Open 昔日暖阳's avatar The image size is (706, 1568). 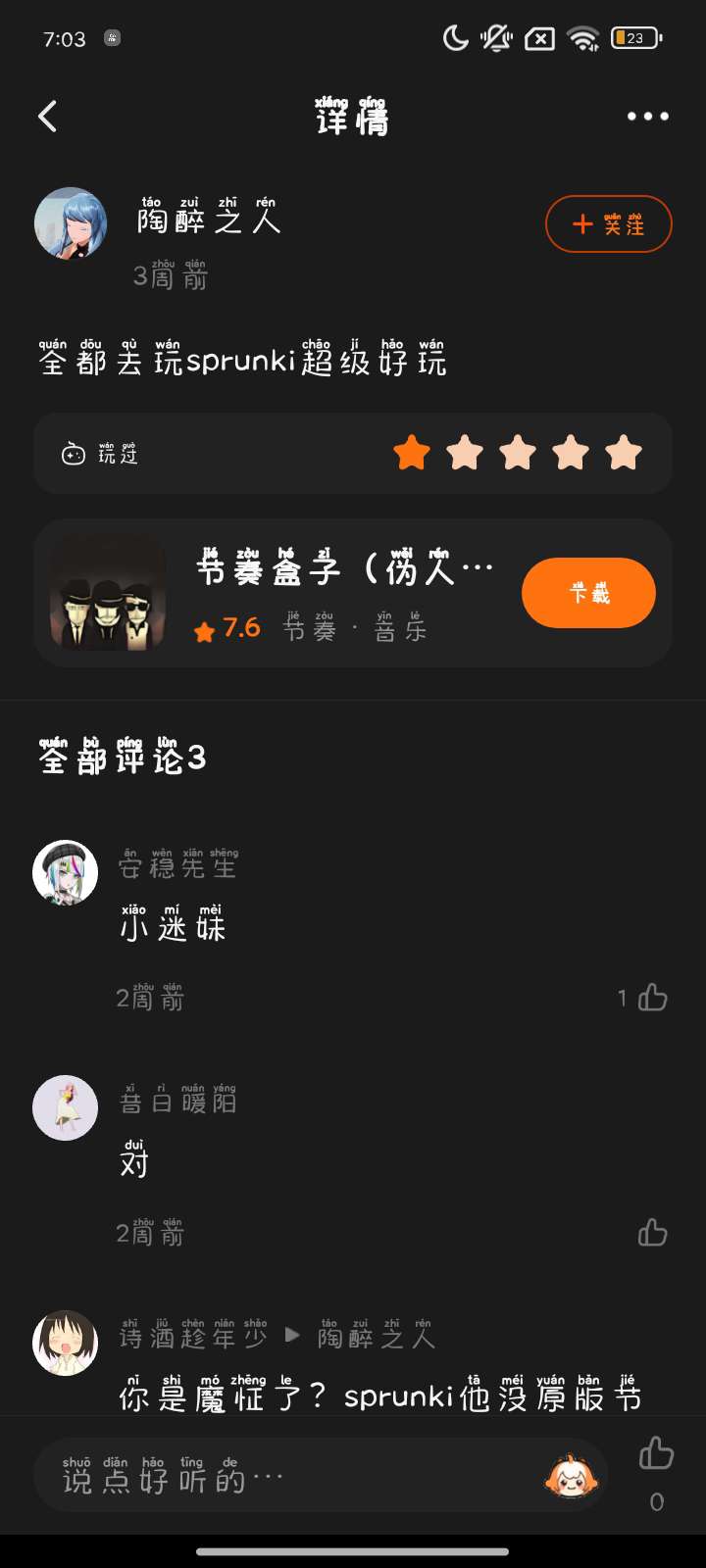66,1107
